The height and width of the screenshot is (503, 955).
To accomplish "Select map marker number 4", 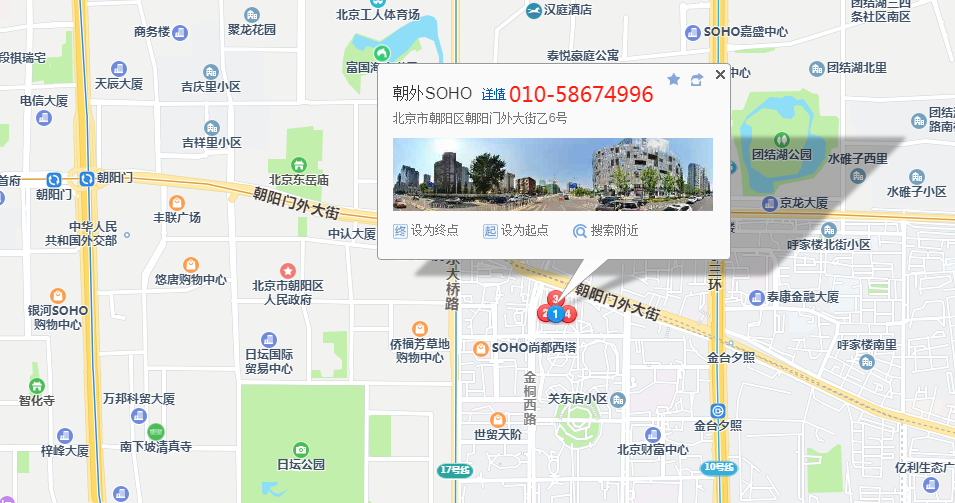I will pyautogui.click(x=568, y=314).
